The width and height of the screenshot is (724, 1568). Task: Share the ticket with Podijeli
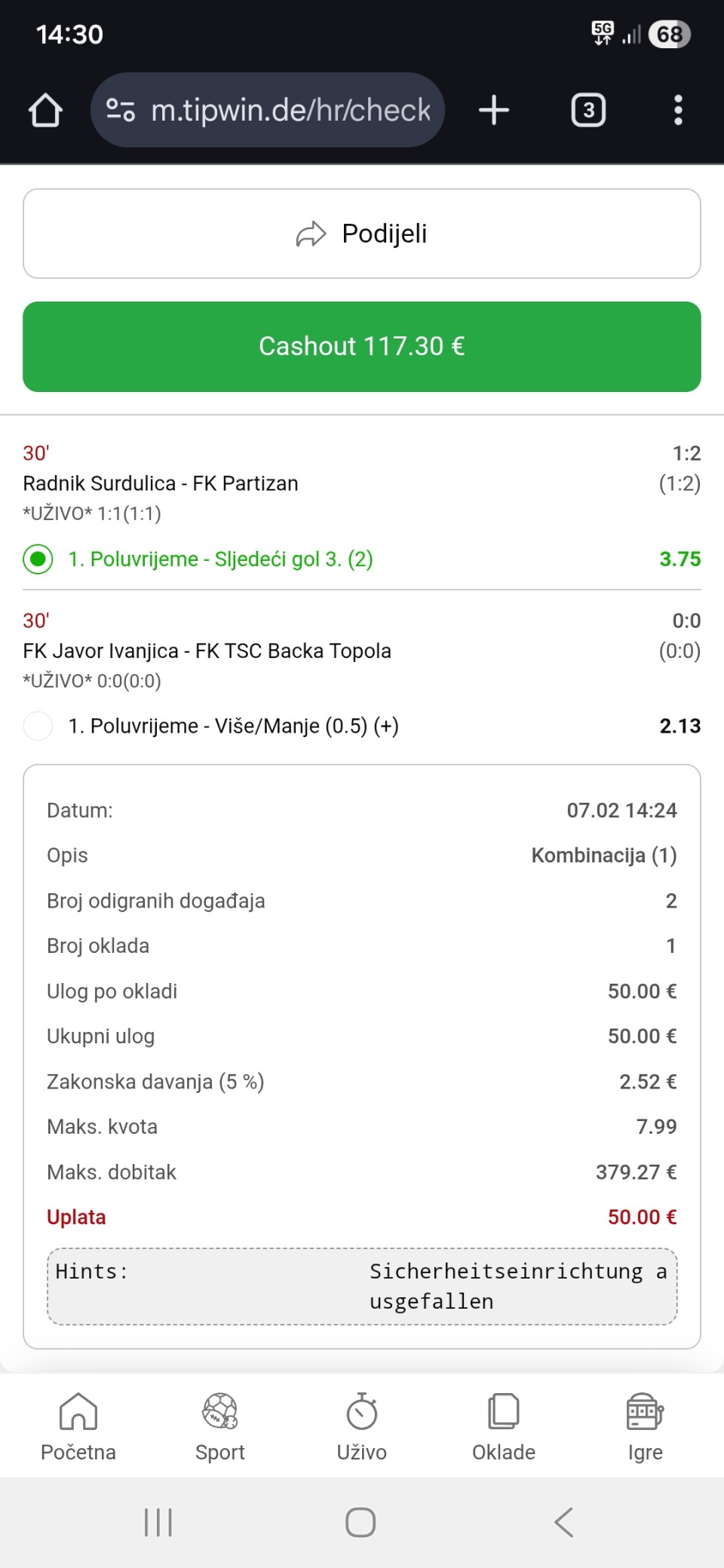[362, 234]
